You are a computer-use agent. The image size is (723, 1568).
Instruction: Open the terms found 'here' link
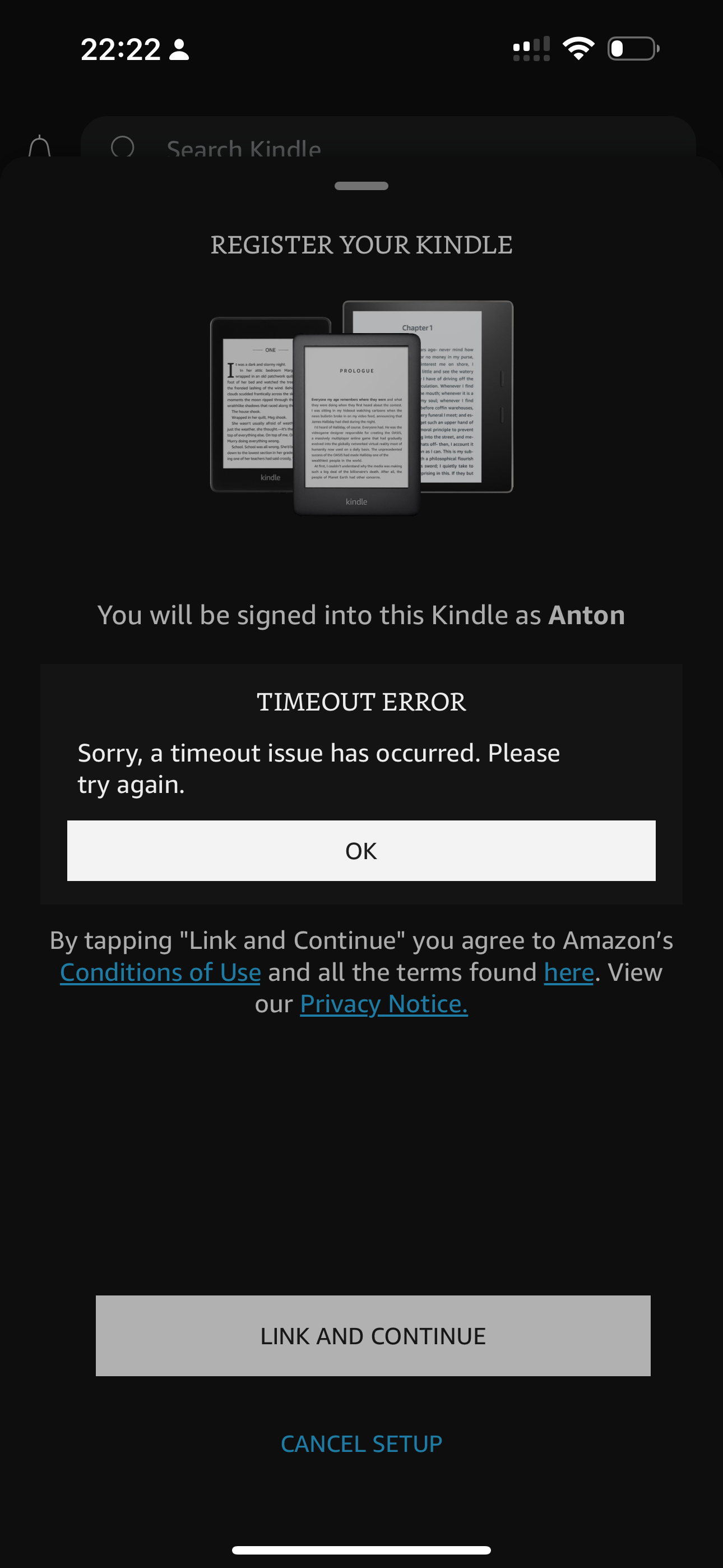tap(568, 972)
